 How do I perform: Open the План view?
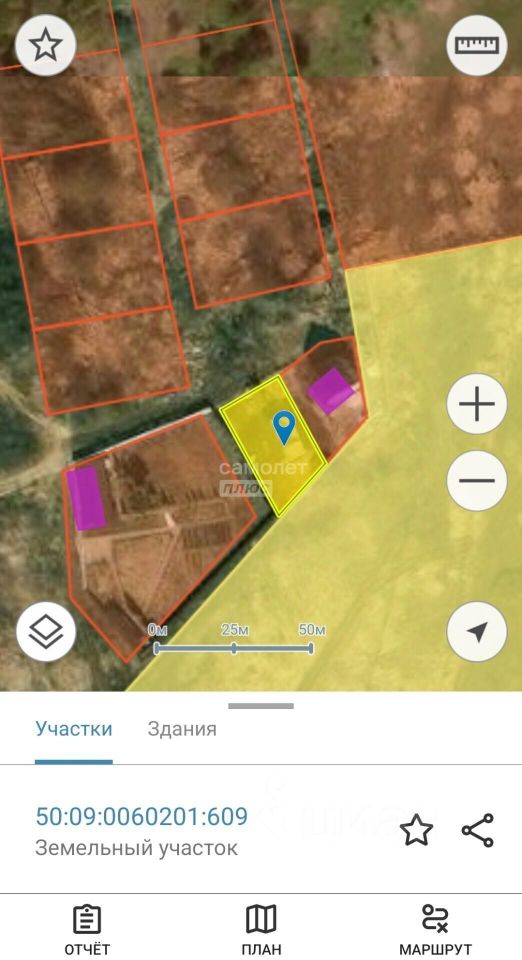tap(261, 929)
